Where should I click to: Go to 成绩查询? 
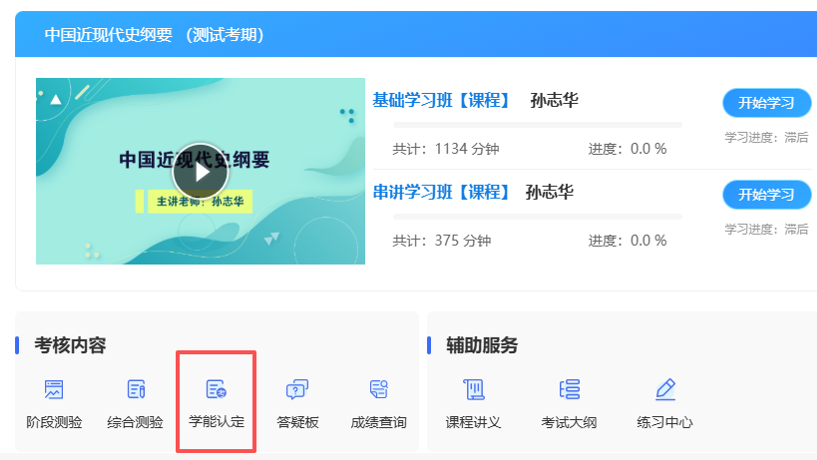379,404
